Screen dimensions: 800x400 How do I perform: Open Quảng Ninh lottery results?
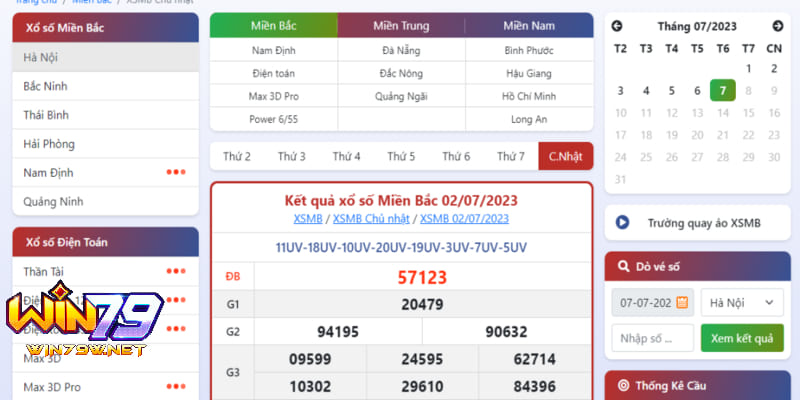click(x=52, y=201)
